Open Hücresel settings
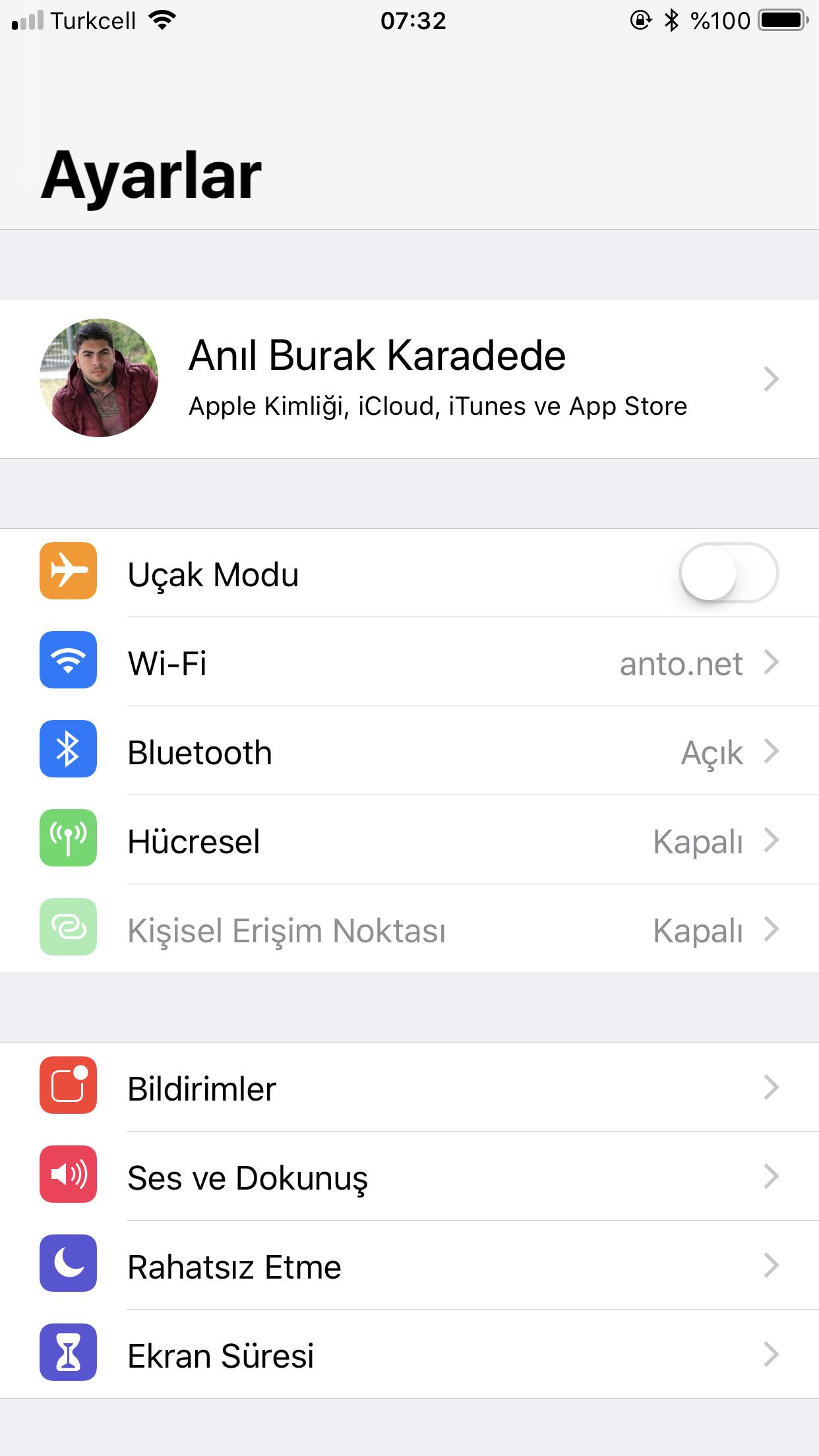 click(409, 841)
